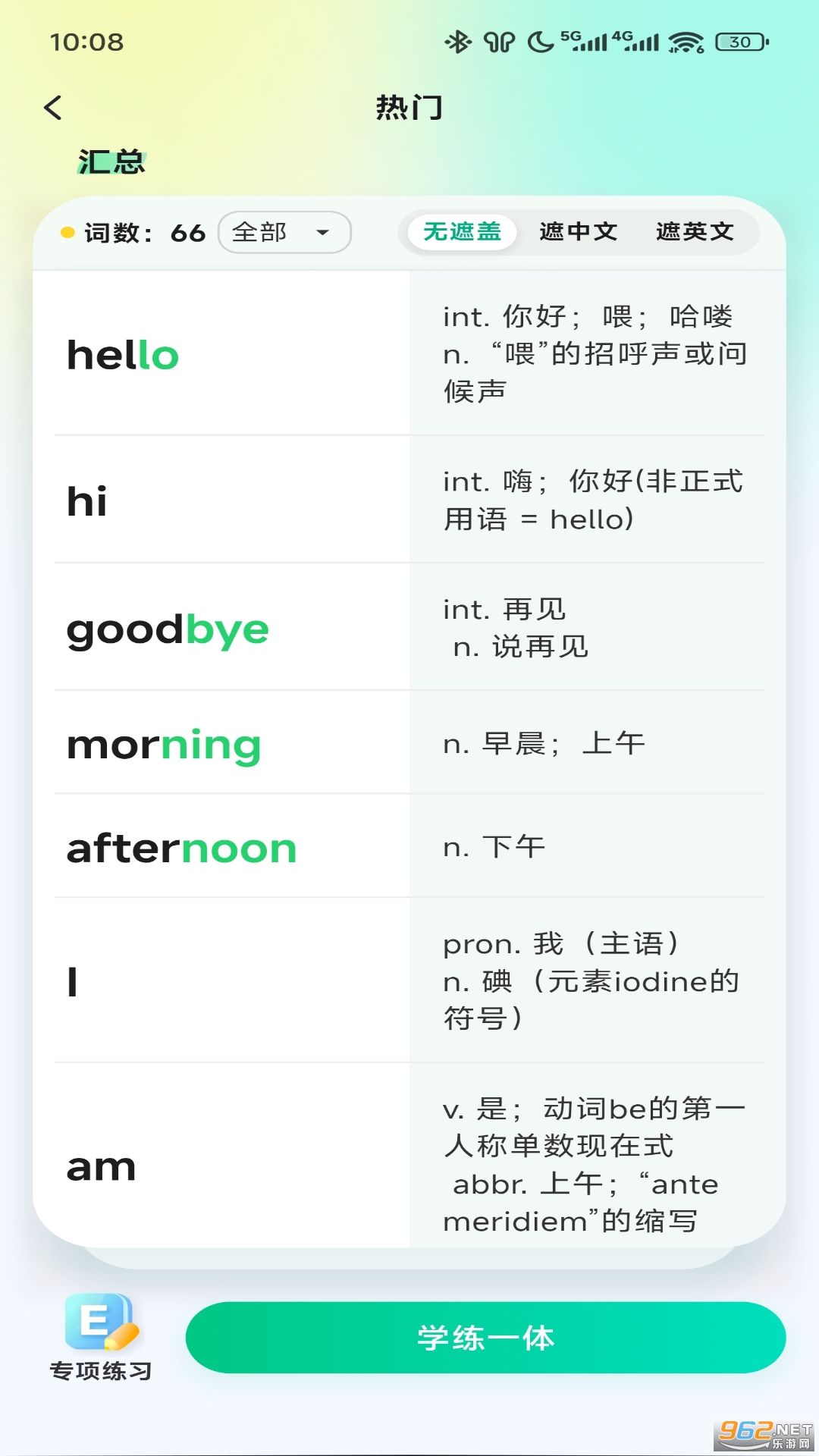
Task: Open the word entry hi
Action: tap(87, 501)
